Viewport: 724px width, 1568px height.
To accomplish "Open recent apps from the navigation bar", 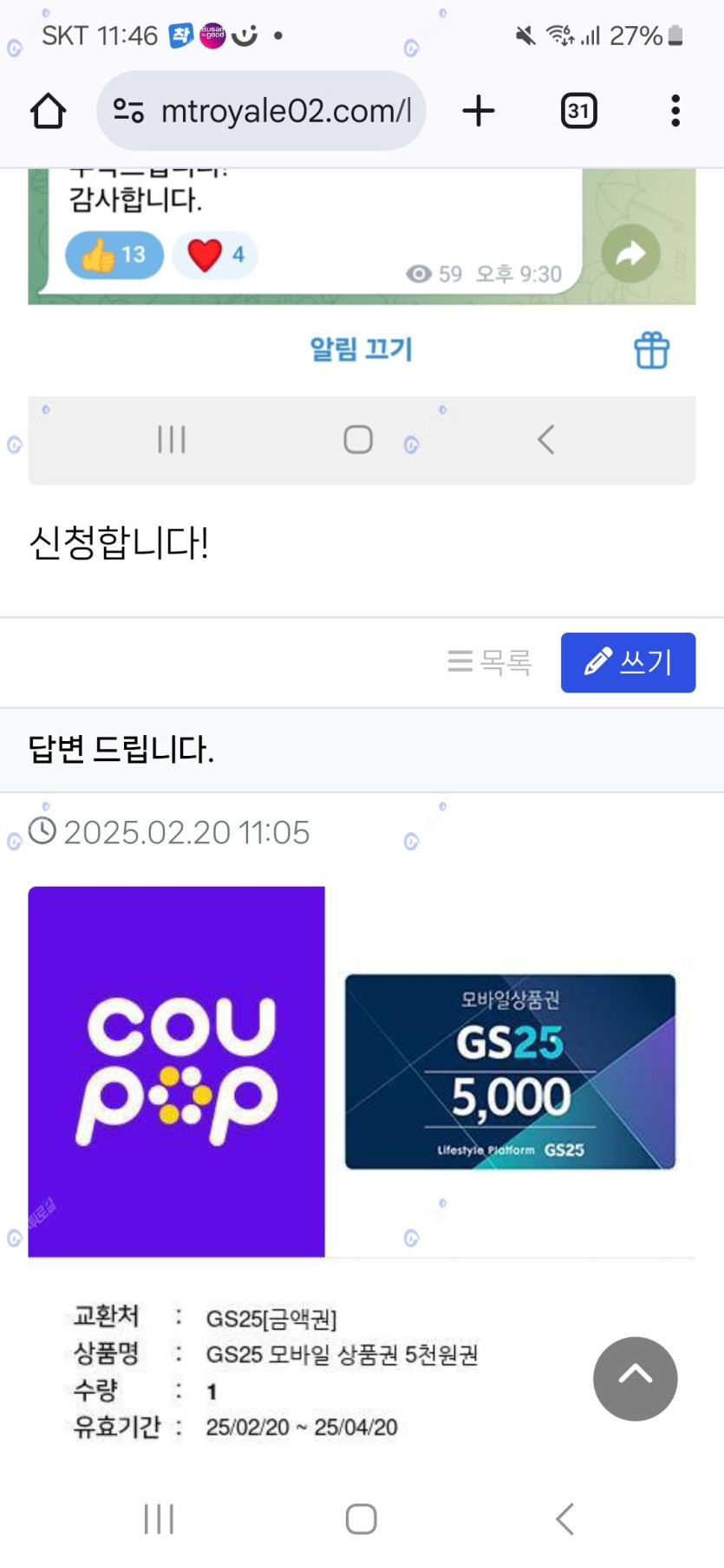I will (160, 1519).
